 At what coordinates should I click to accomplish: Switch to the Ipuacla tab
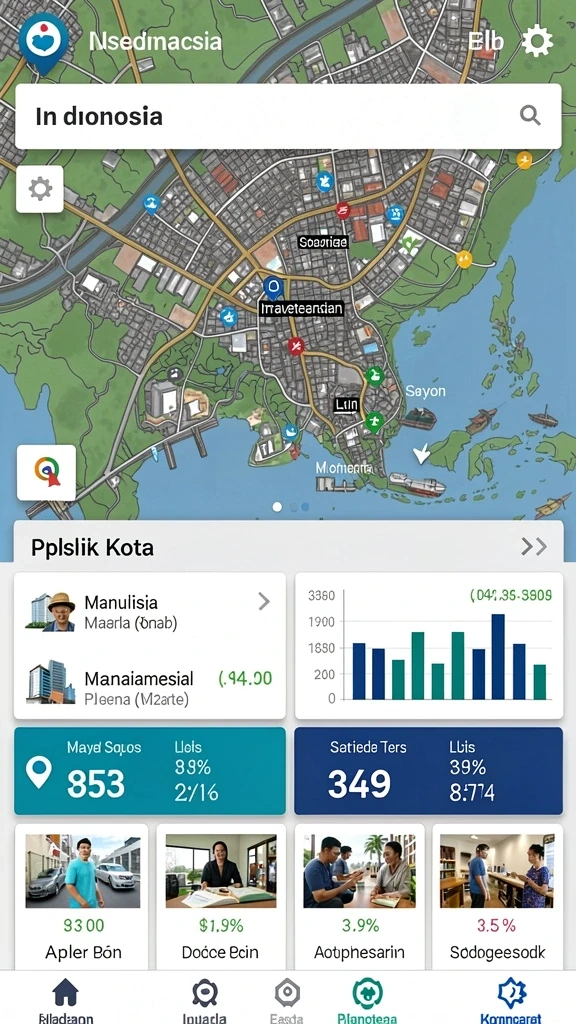click(204, 999)
